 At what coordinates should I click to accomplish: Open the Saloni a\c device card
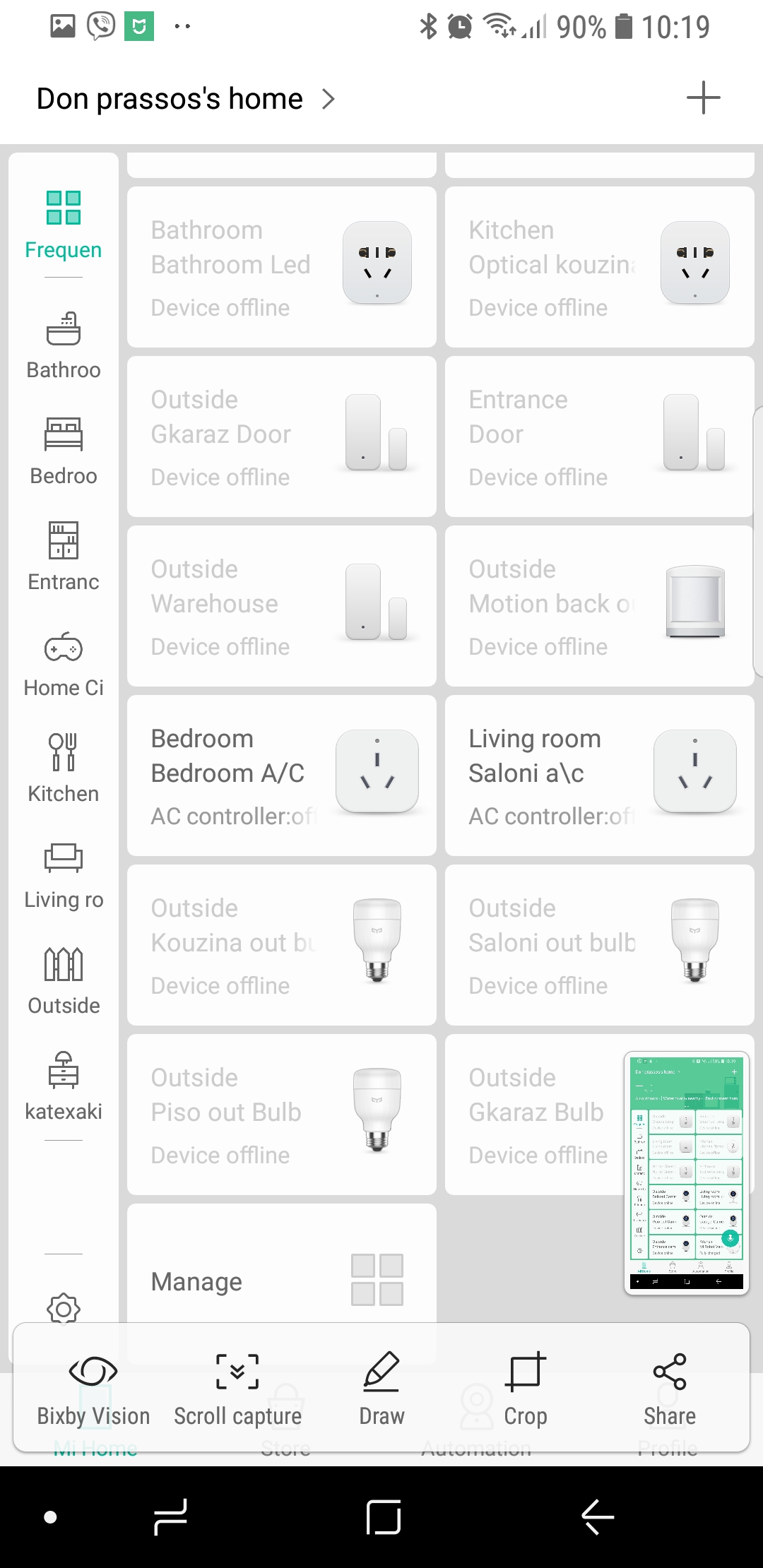pos(599,776)
